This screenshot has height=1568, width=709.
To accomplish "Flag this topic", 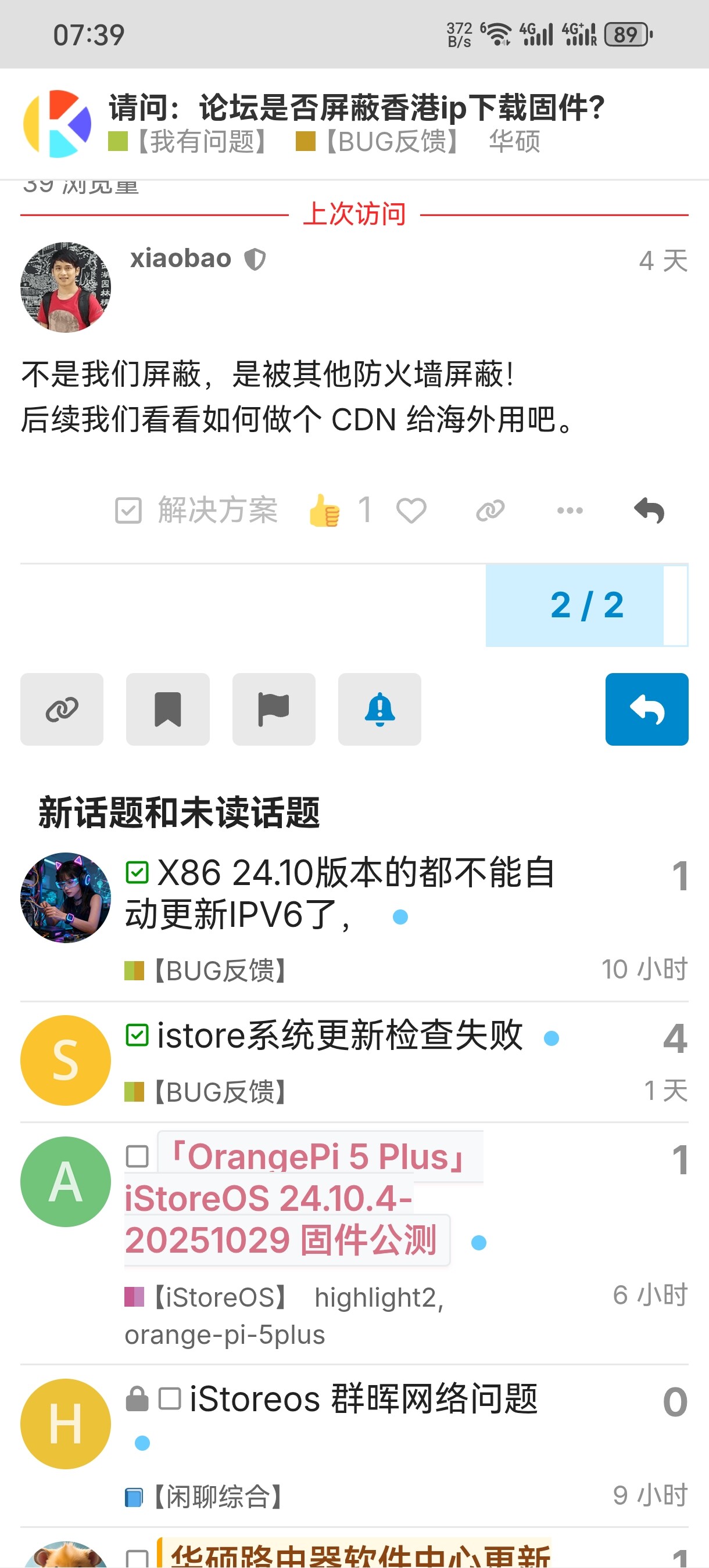I will coord(274,709).
